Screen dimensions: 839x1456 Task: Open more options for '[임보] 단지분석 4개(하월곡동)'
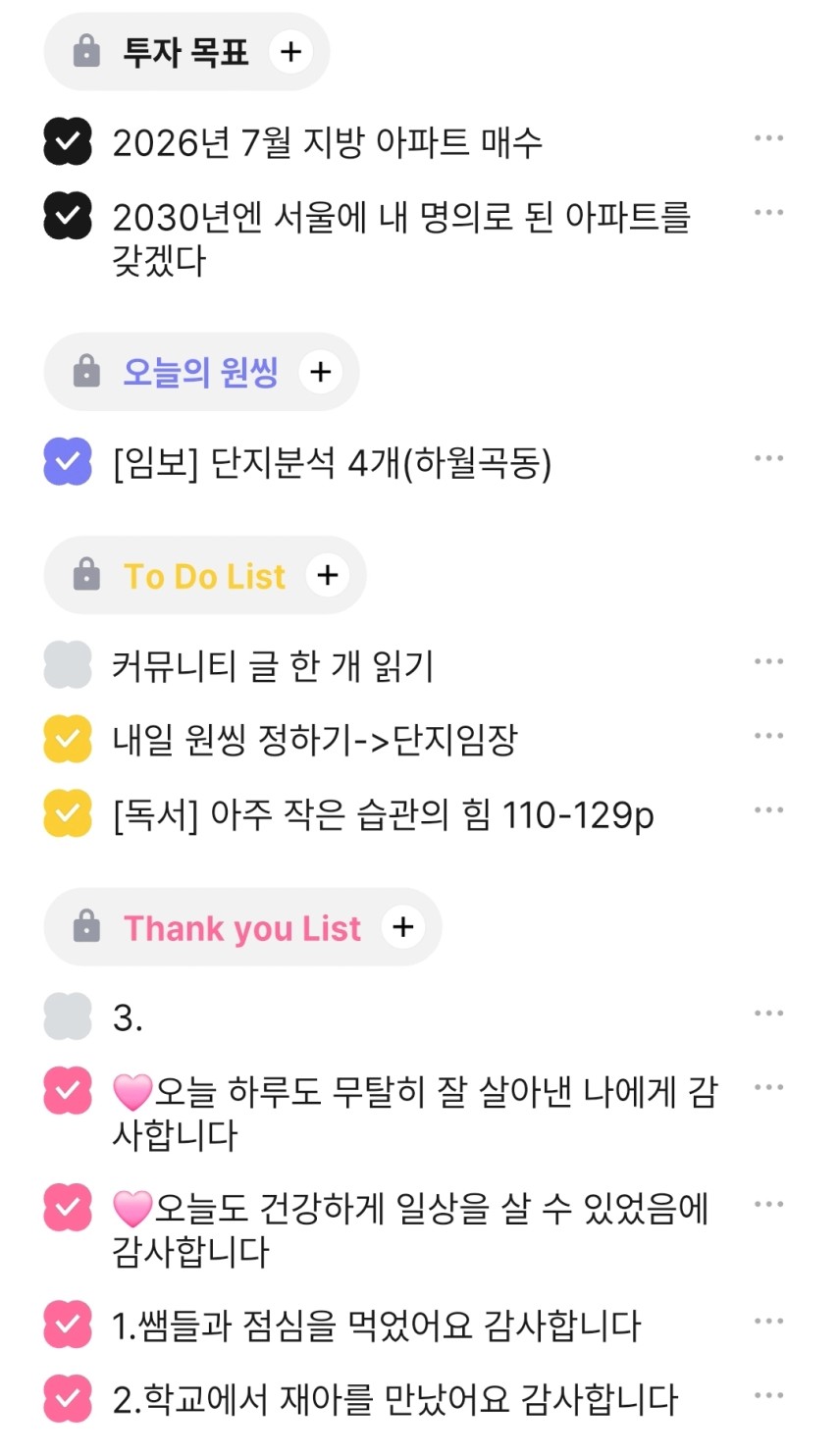[768, 458]
